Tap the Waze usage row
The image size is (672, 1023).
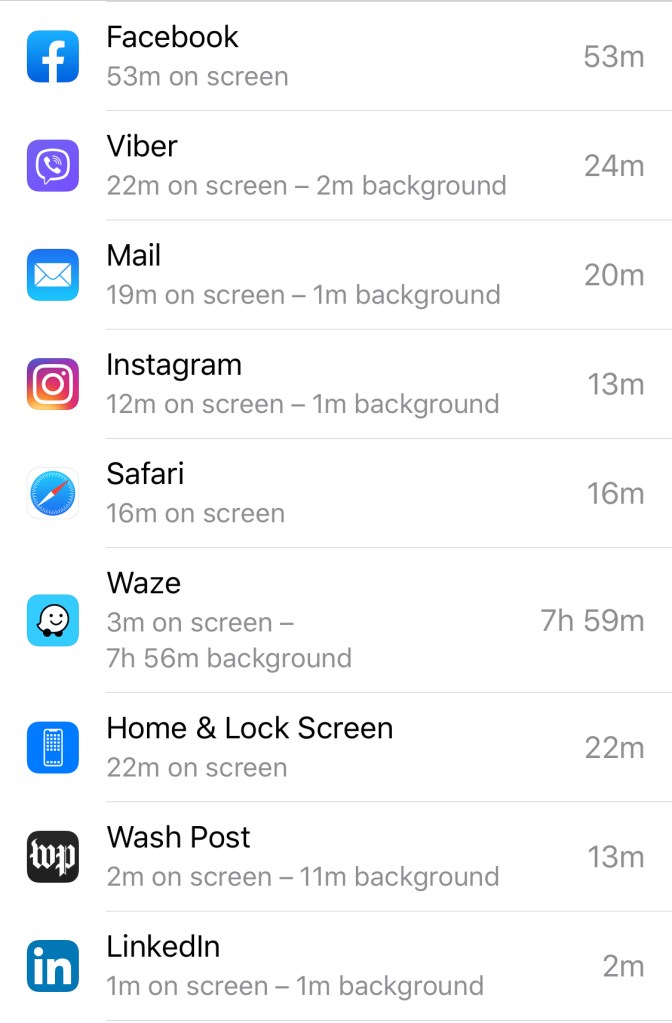(336, 620)
